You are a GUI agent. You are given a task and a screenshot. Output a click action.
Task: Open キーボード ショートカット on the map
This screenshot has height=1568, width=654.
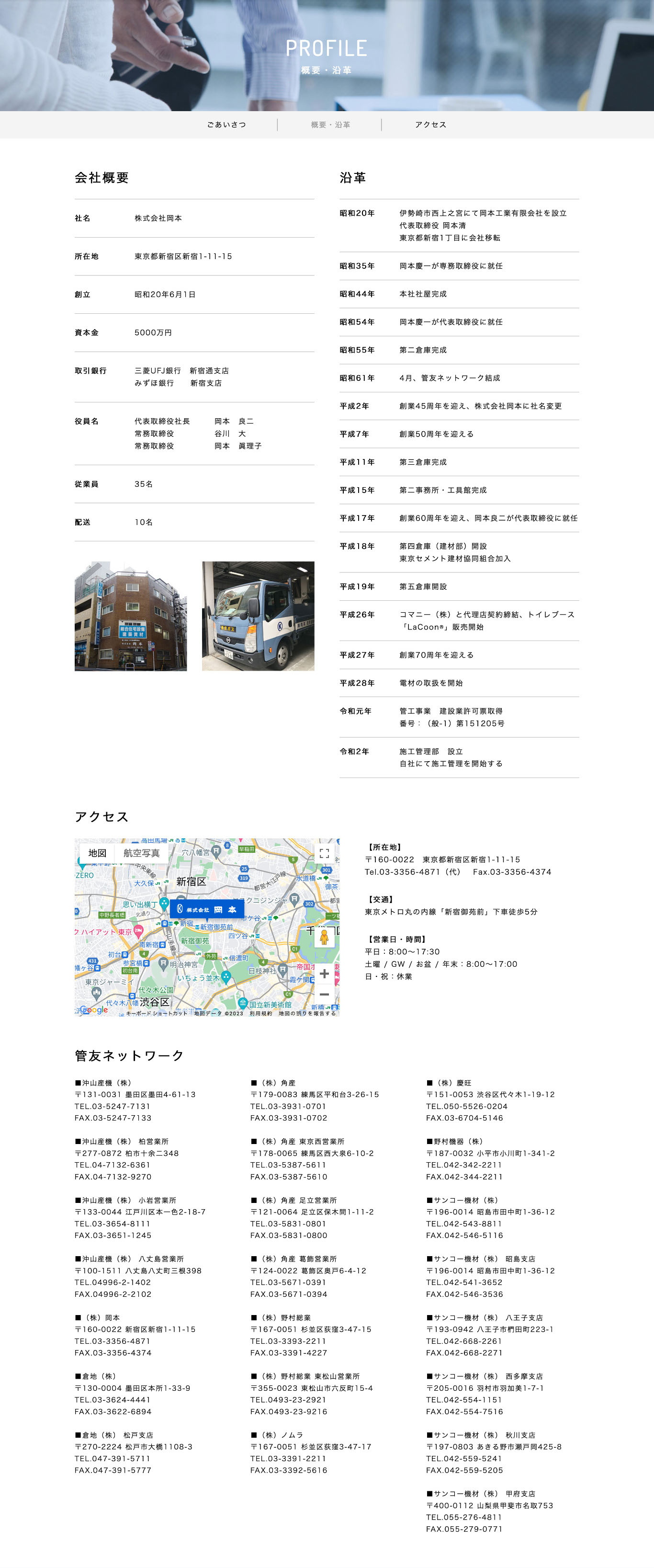[157, 1014]
